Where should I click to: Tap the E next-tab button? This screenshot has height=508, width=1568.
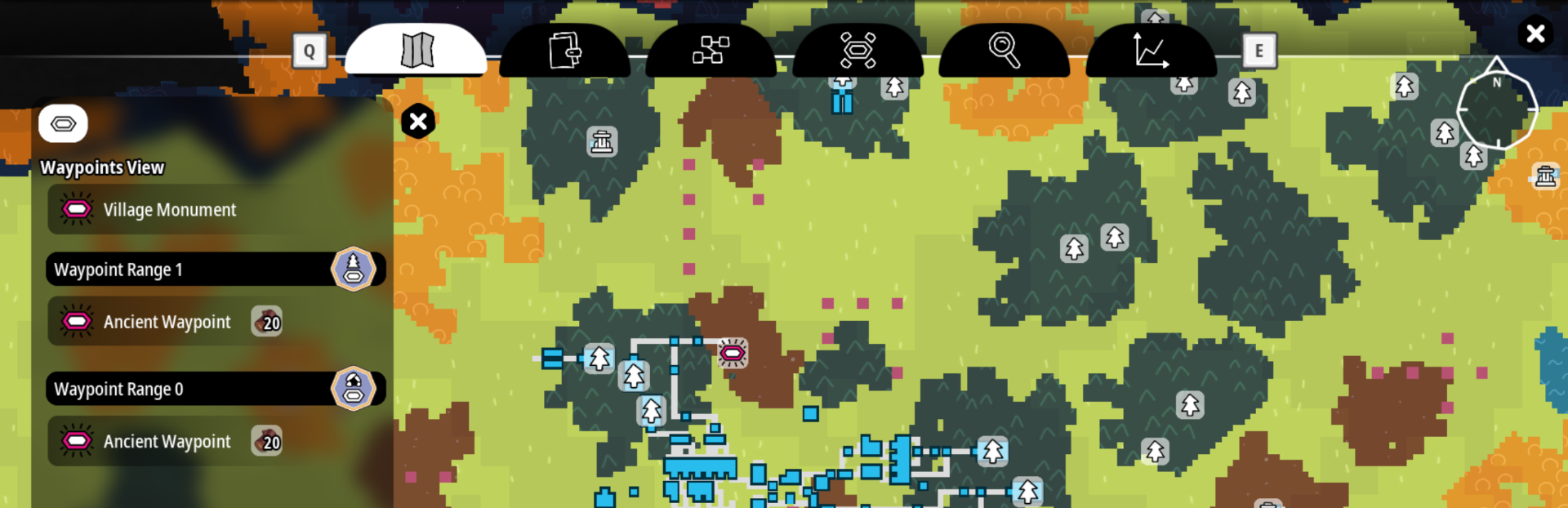click(1258, 51)
